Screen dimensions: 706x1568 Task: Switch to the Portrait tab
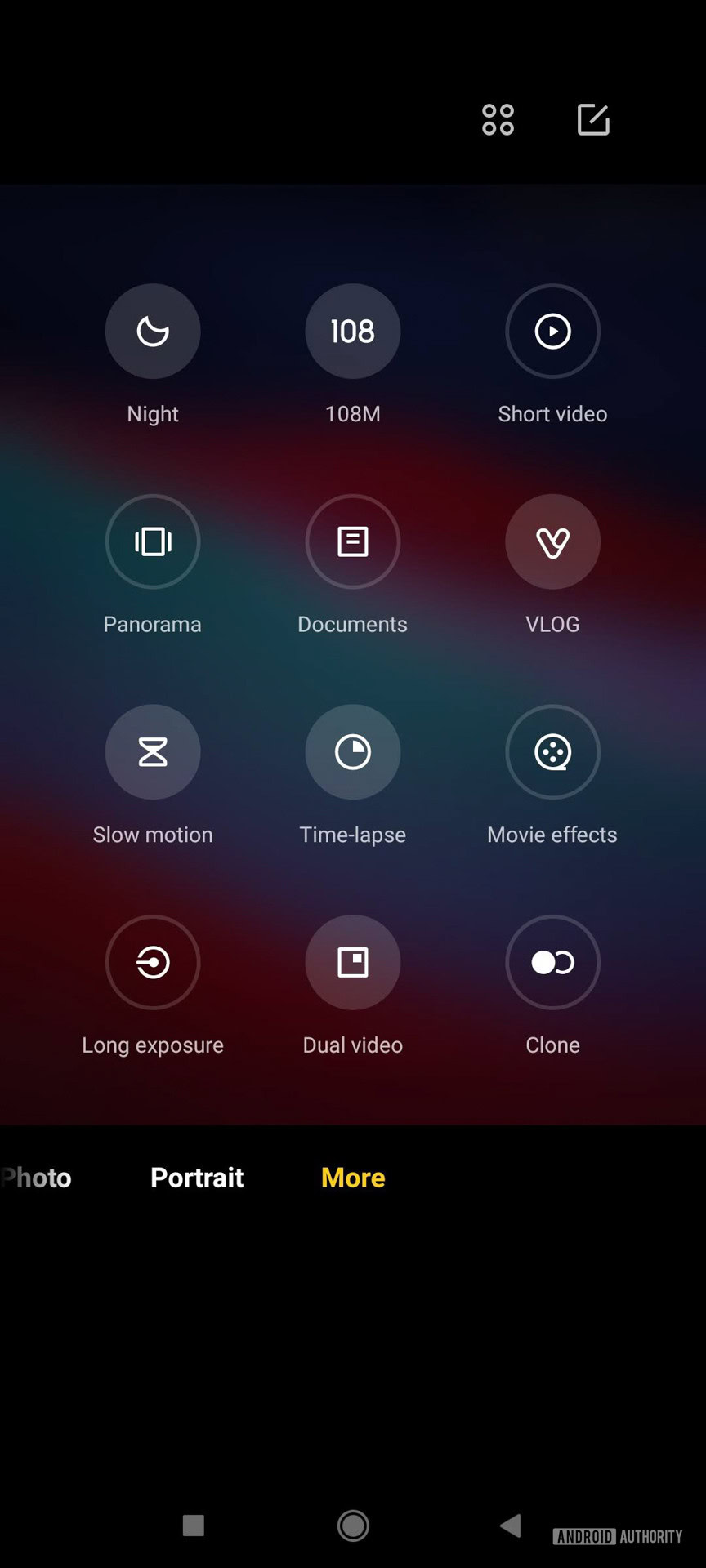197,1178
